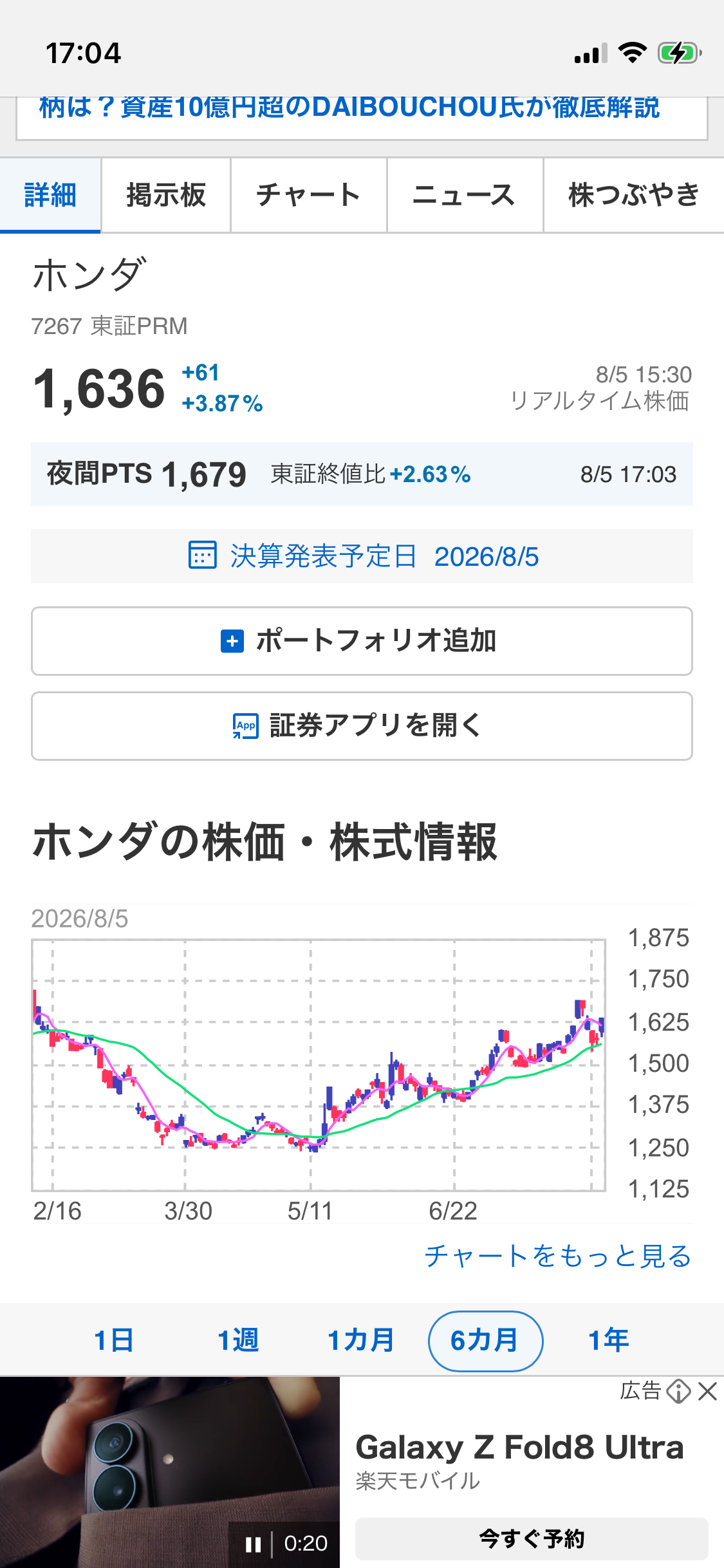Open the 株つぶやき tab
Image resolution: width=724 pixels, height=1568 pixels.
point(634,195)
